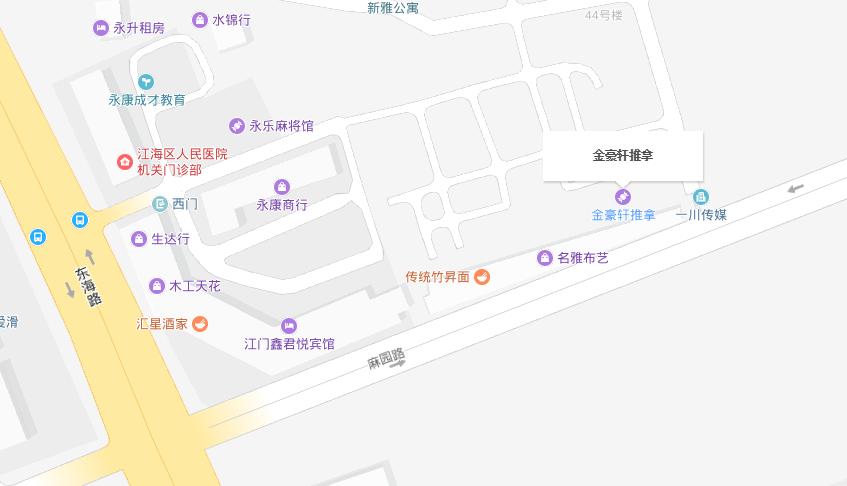The height and width of the screenshot is (486, 847).
Task: Tap the 永康商行 store marker
Action: [282, 187]
